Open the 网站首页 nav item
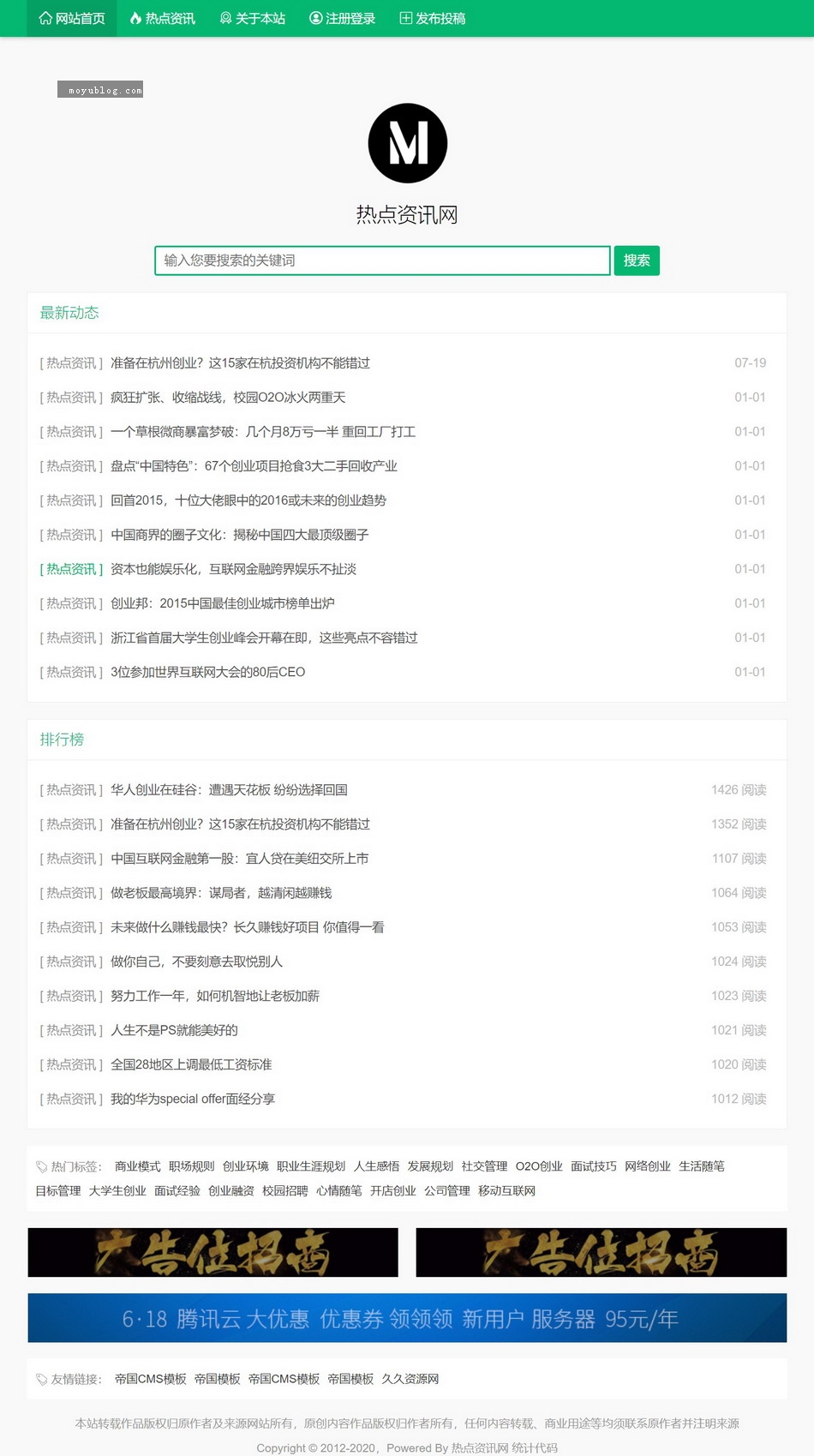814x1456 pixels. click(x=72, y=18)
